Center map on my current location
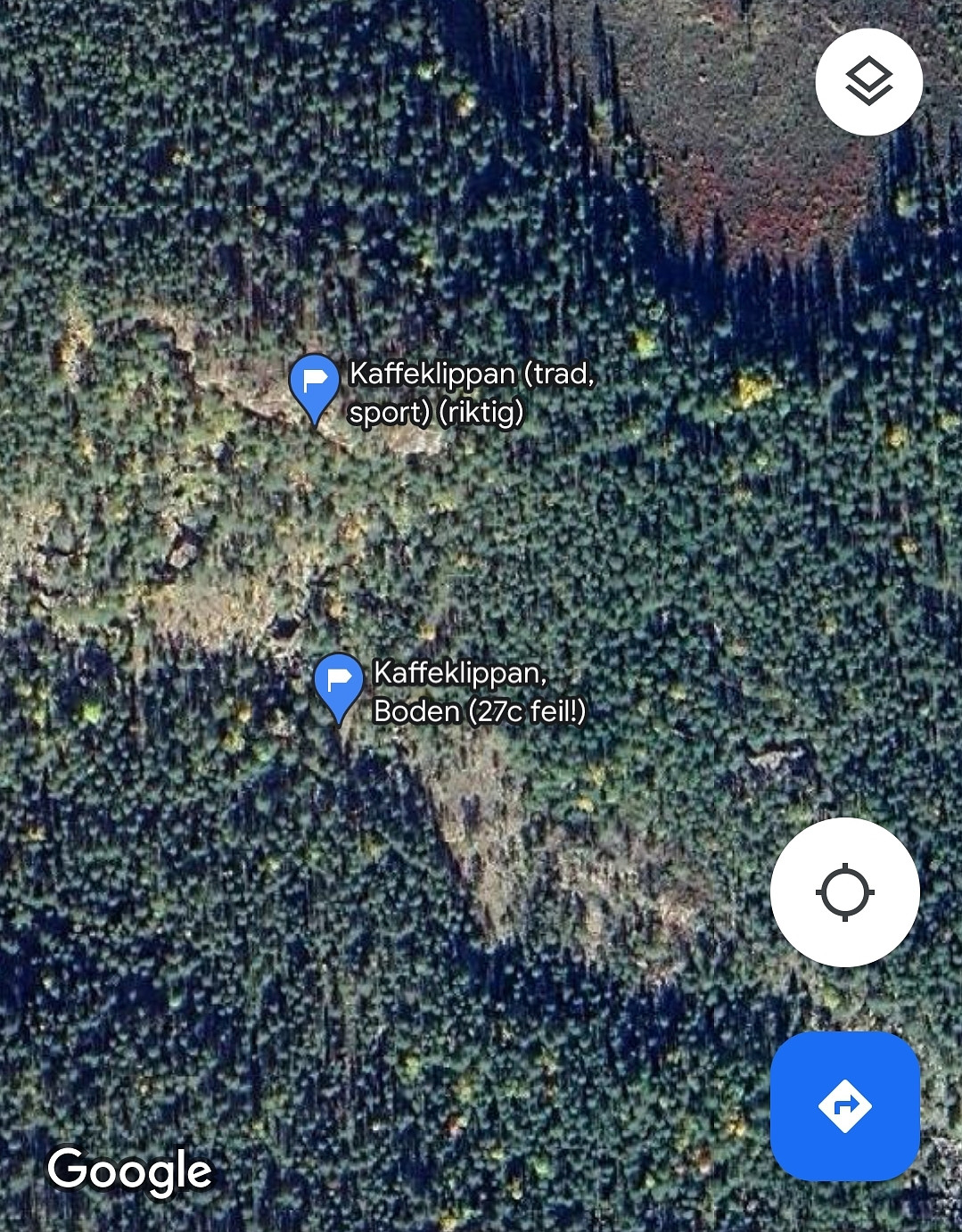 (844, 891)
